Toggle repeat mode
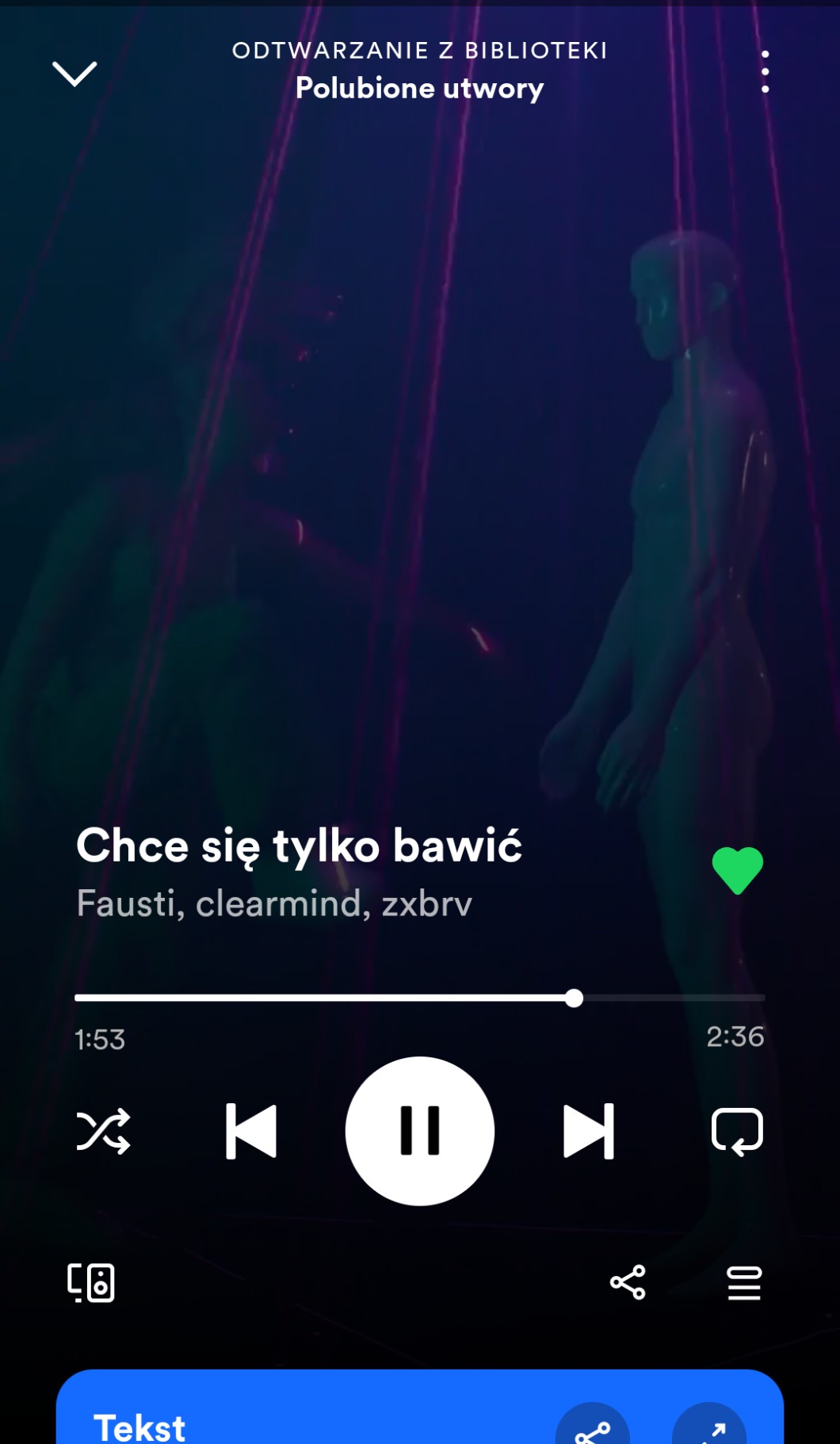This screenshot has height=1444, width=840. [x=737, y=1131]
